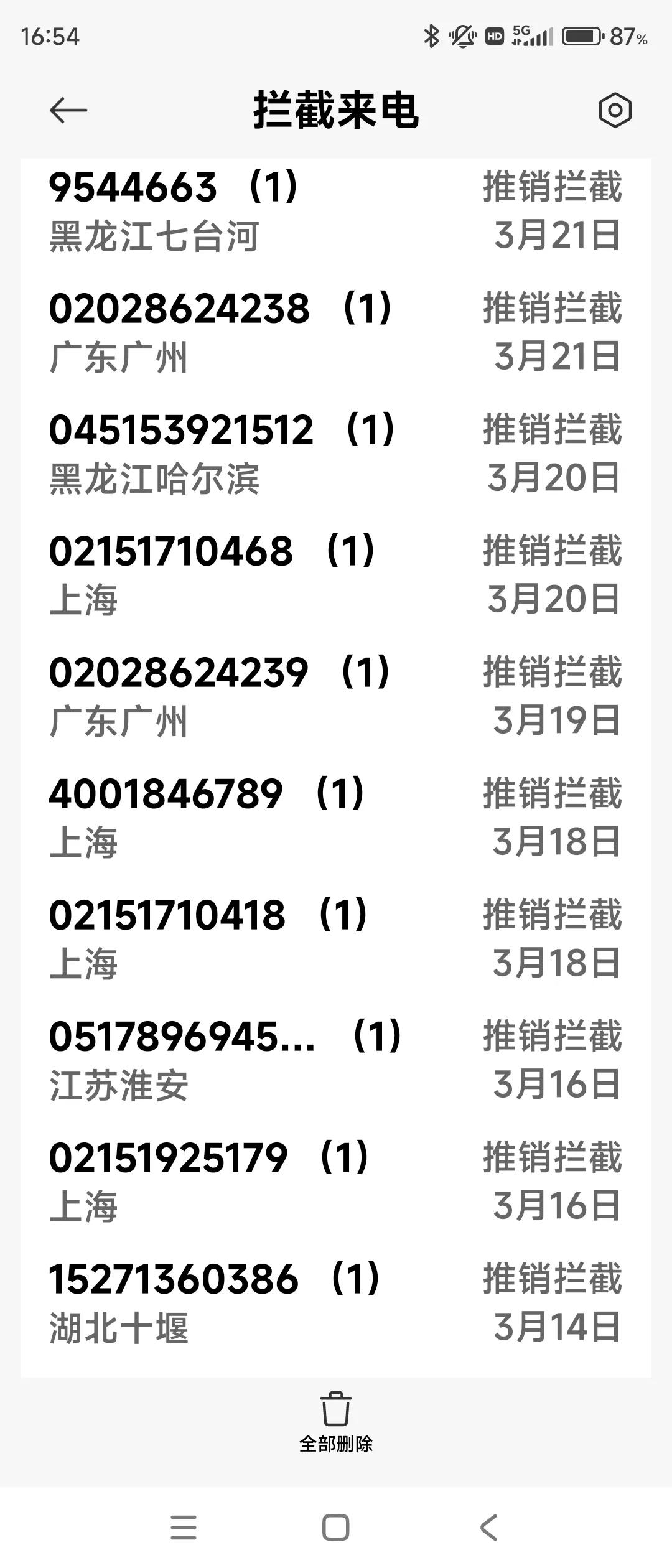Open the blocked call from 15271360386

pos(336,1303)
